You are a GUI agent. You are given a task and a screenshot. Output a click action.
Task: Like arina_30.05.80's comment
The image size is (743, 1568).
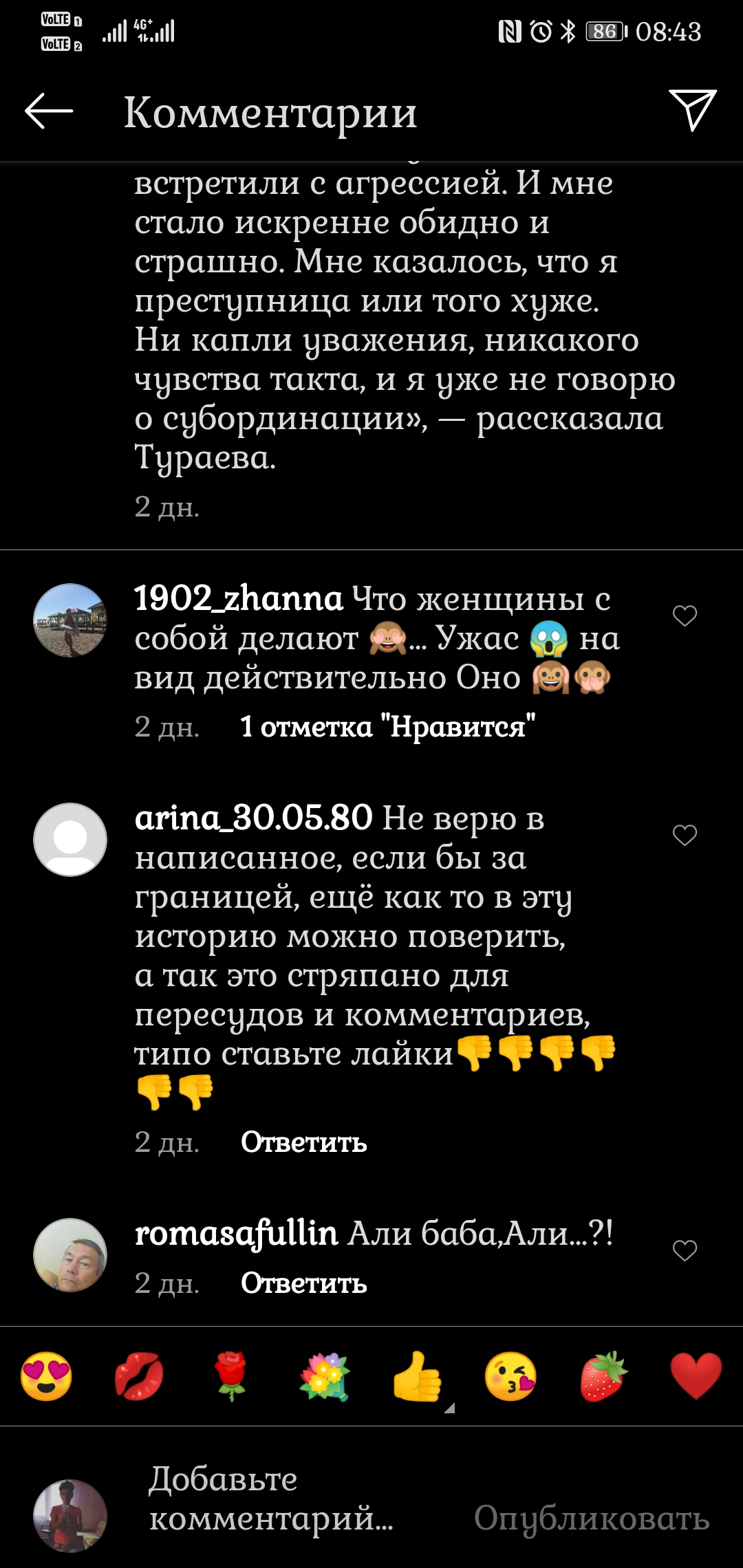tap(685, 835)
